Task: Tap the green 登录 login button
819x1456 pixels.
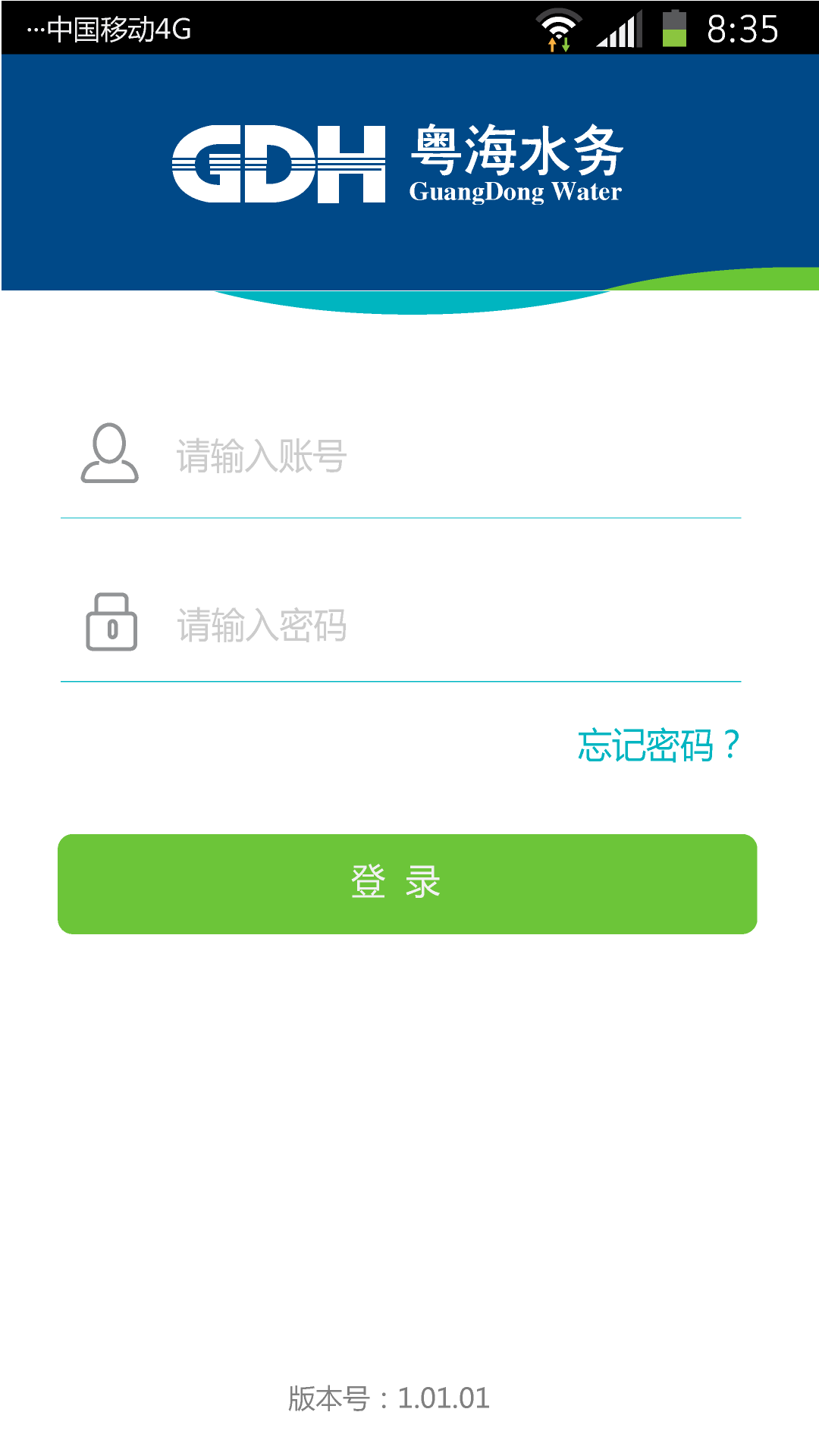Action: coord(407,883)
